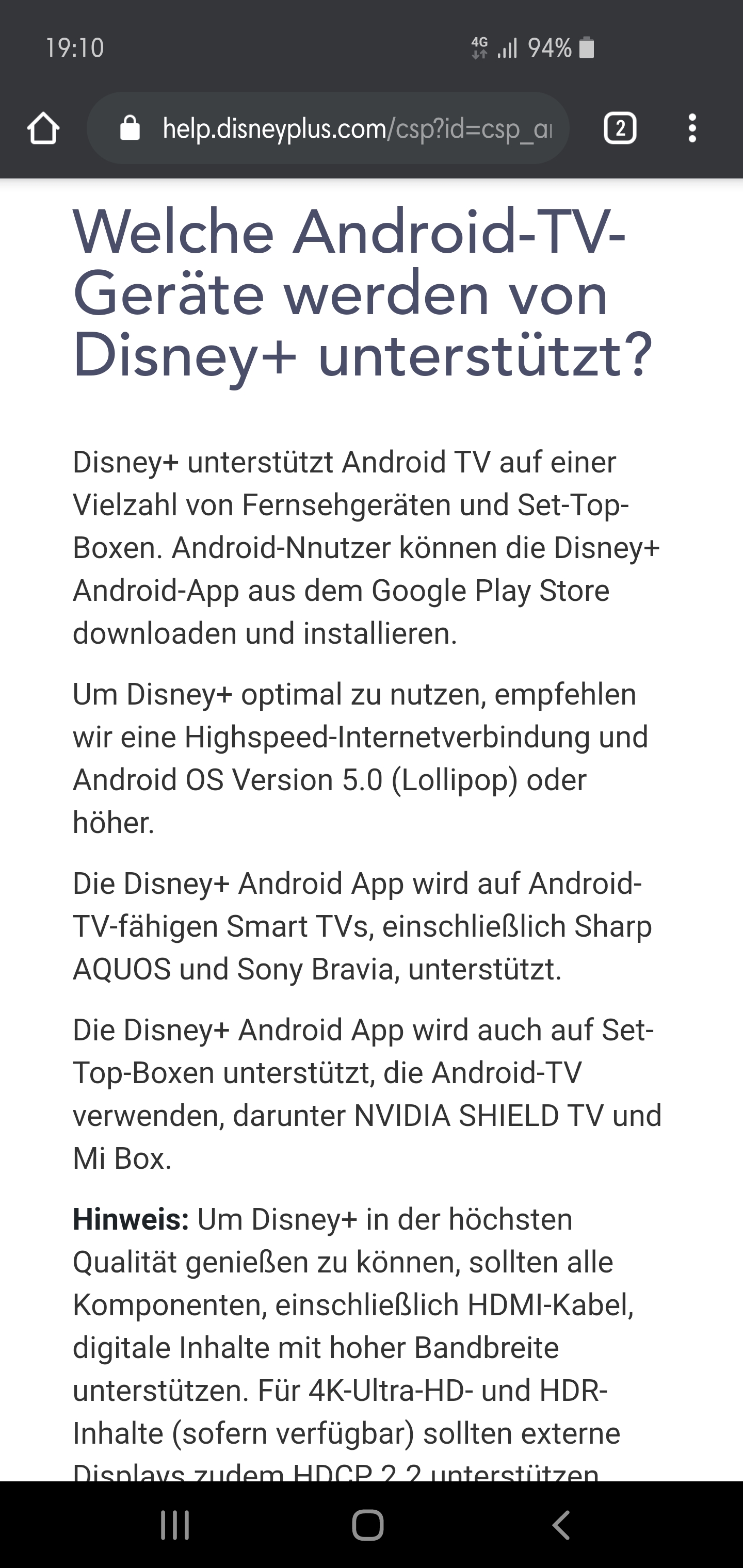Open the tab switcher showing 2 tabs
The width and height of the screenshot is (743, 1568).
coord(620,128)
